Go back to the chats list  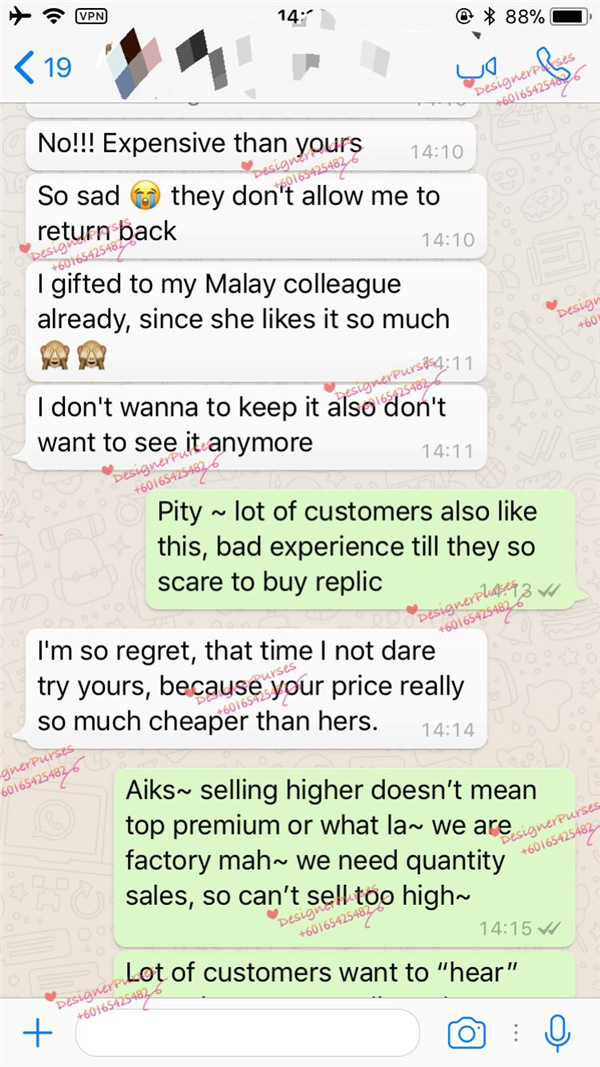pyautogui.click(x=42, y=67)
